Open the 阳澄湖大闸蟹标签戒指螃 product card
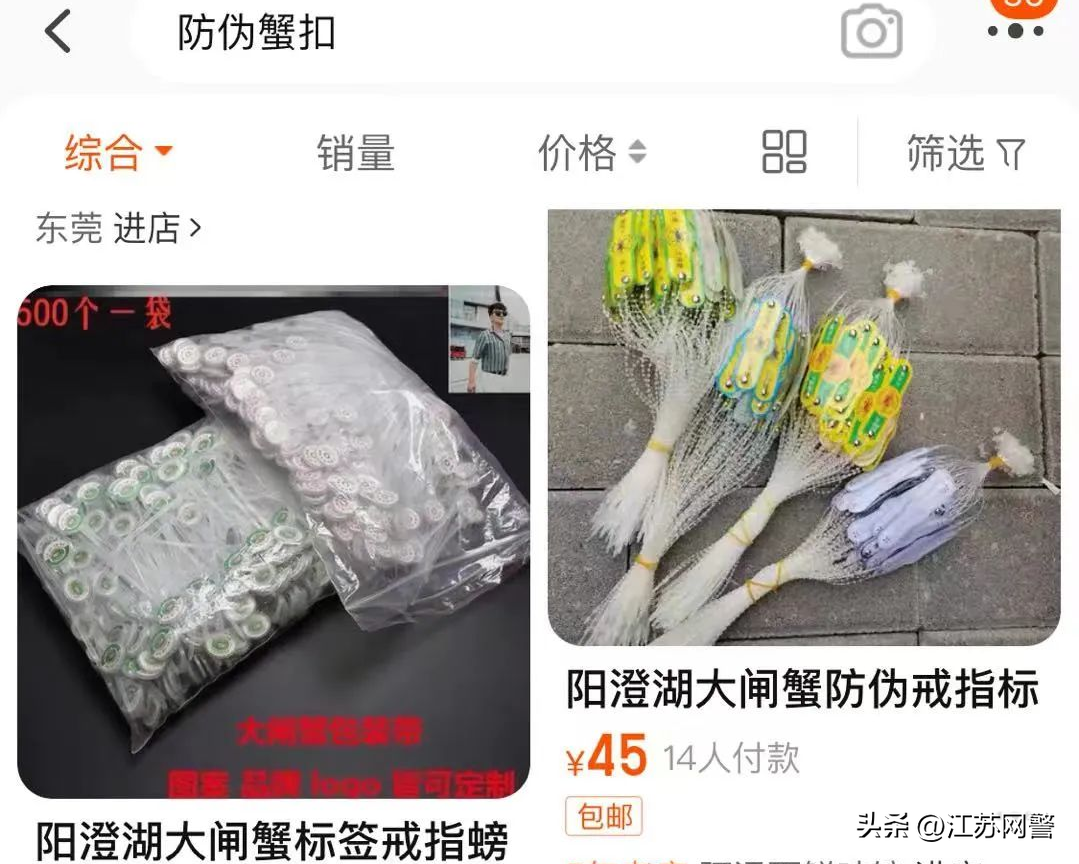The height and width of the screenshot is (864, 1079). point(273,540)
